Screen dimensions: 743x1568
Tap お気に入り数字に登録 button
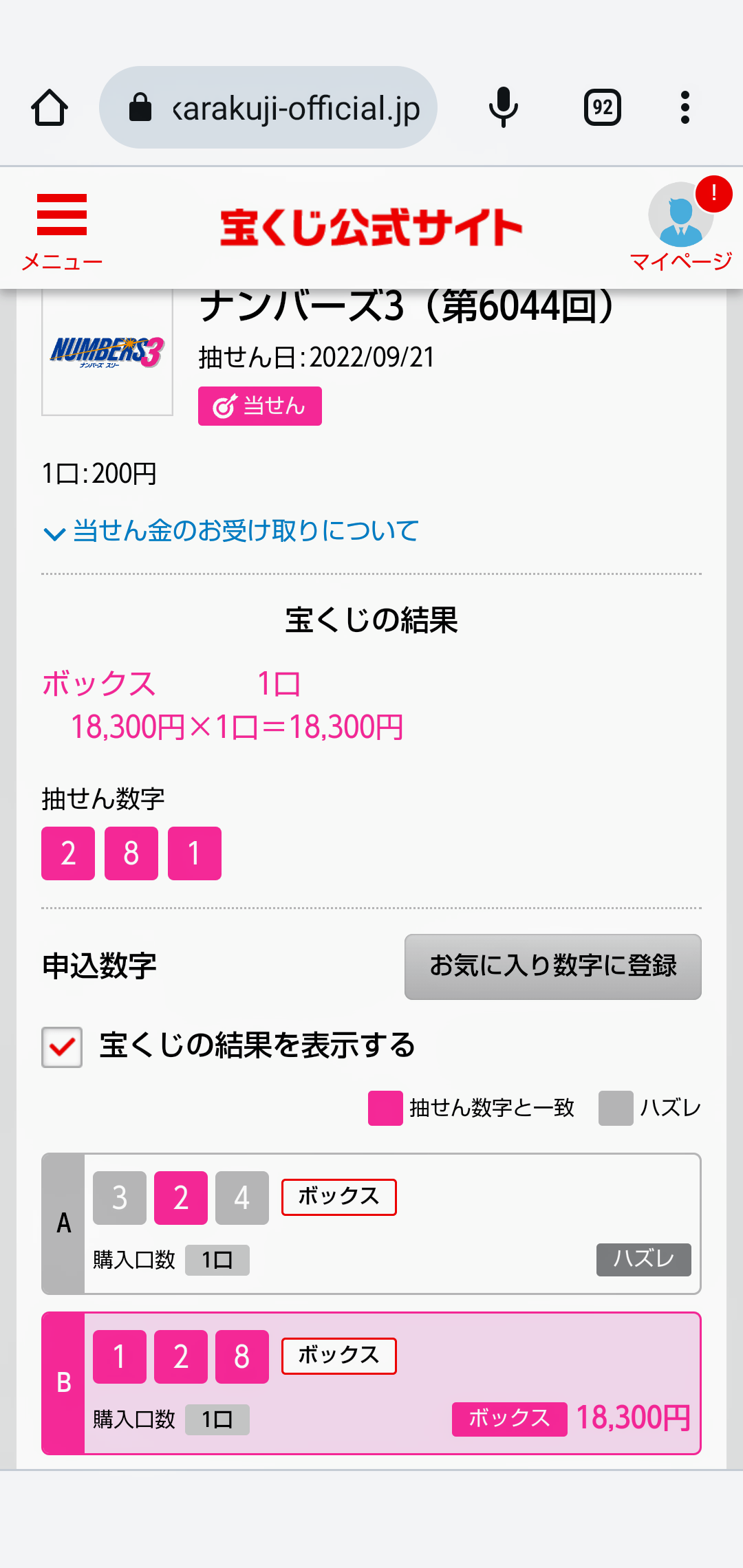click(x=553, y=966)
